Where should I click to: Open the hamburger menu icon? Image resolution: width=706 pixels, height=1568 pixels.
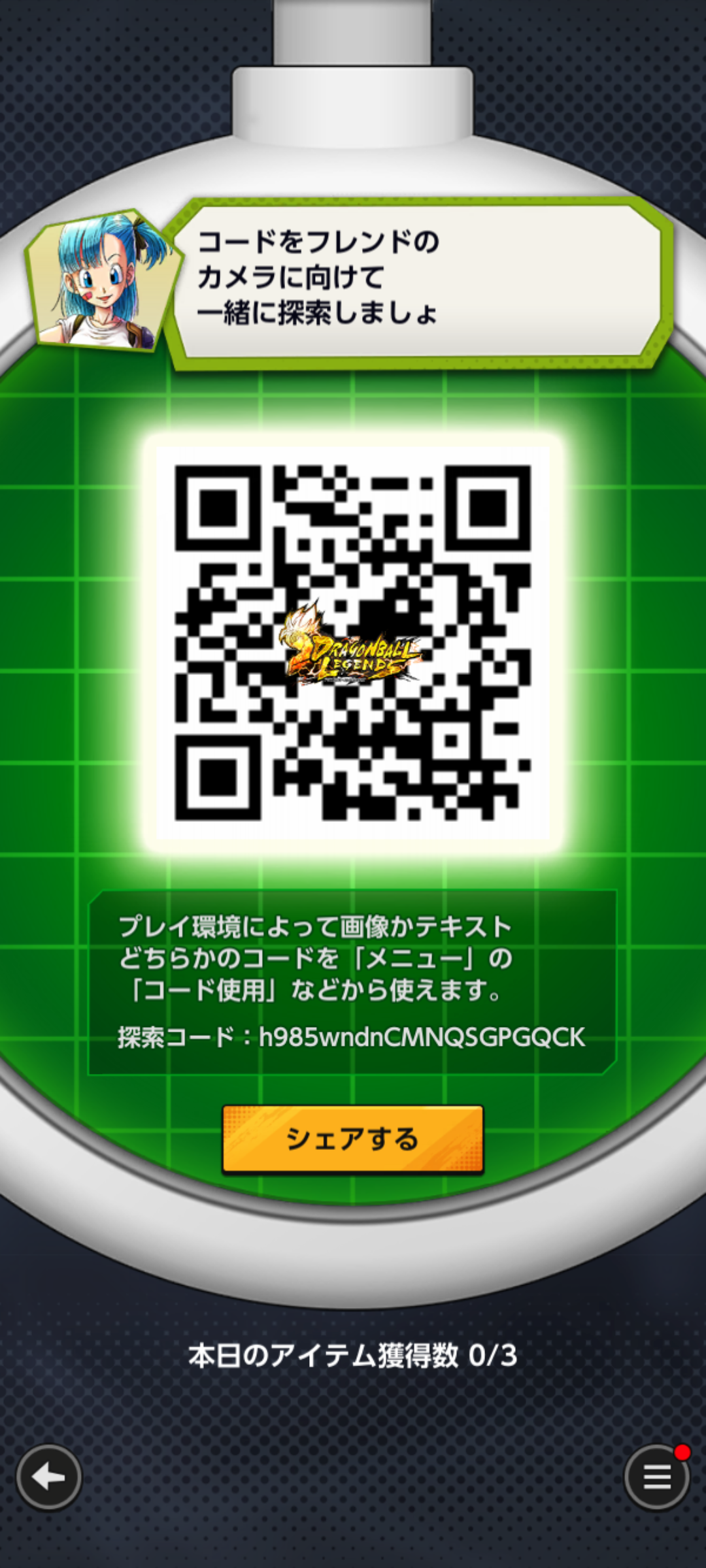[x=656, y=1477]
